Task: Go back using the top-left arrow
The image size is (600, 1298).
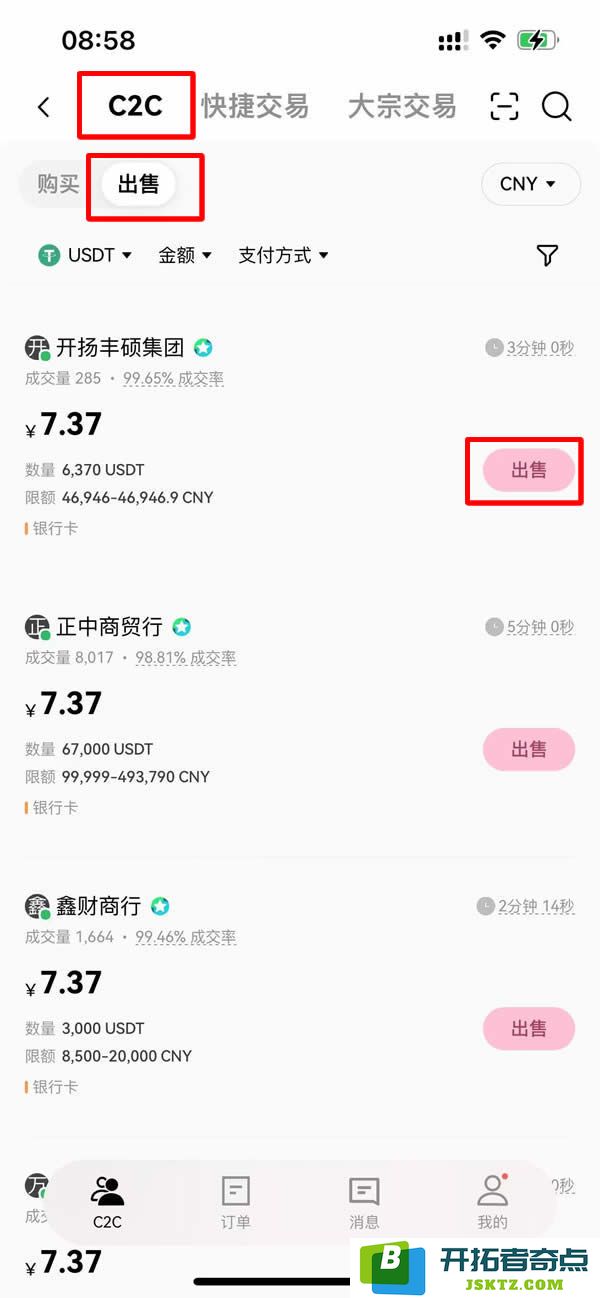Action: click(x=43, y=107)
